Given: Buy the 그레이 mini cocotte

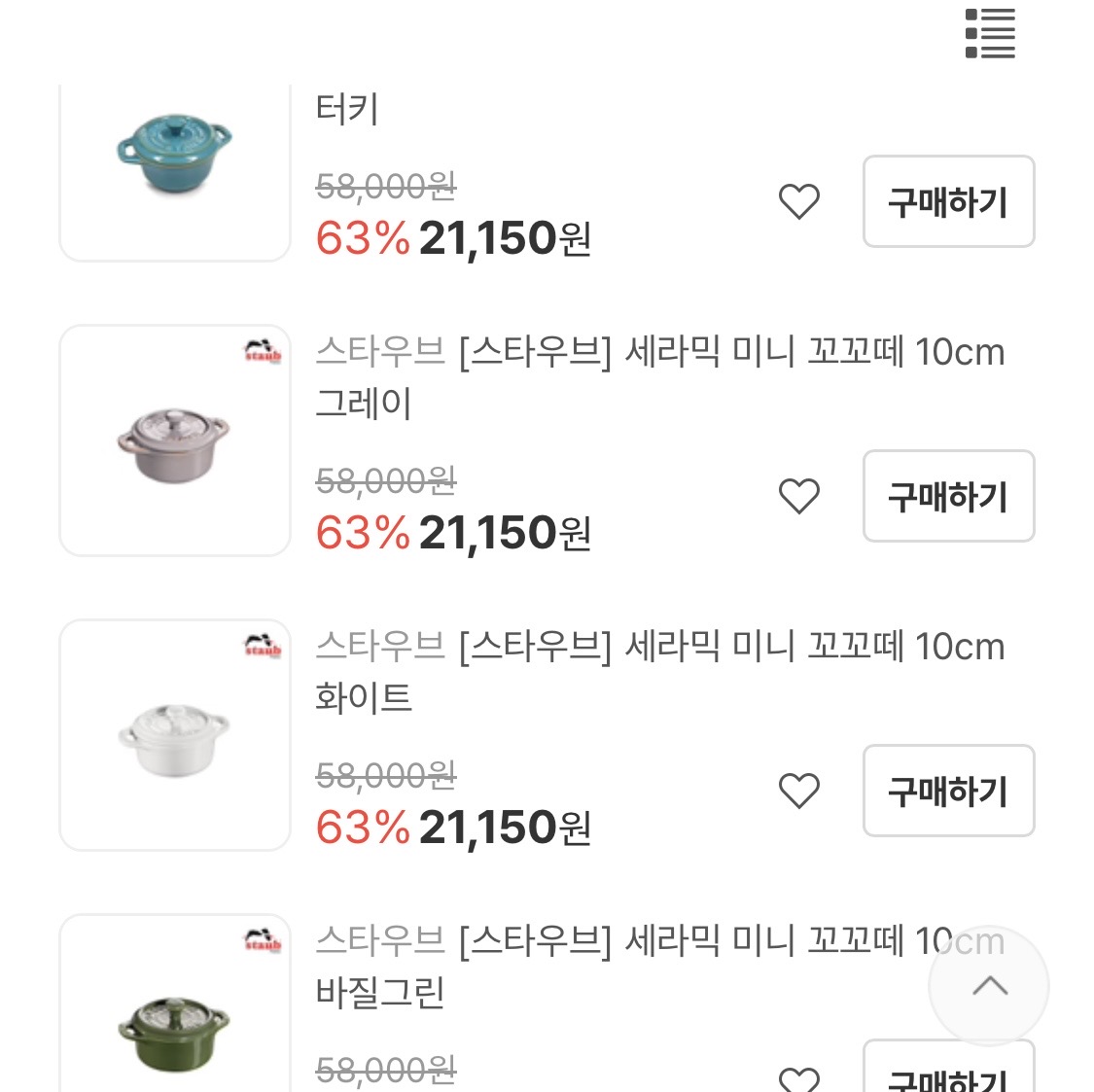Looking at the screenshot, I should 948,496.
